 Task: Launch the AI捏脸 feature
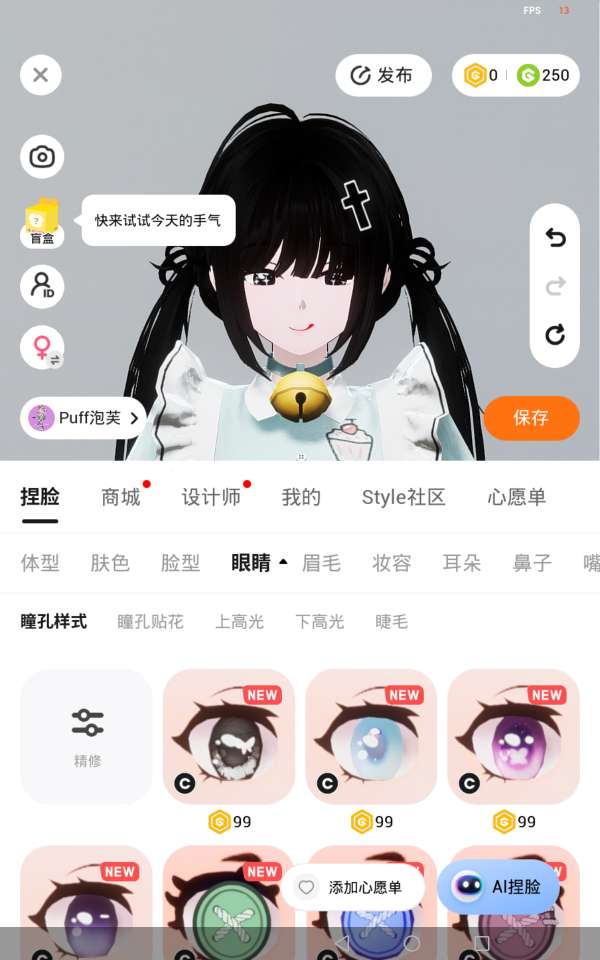(498, 887)
